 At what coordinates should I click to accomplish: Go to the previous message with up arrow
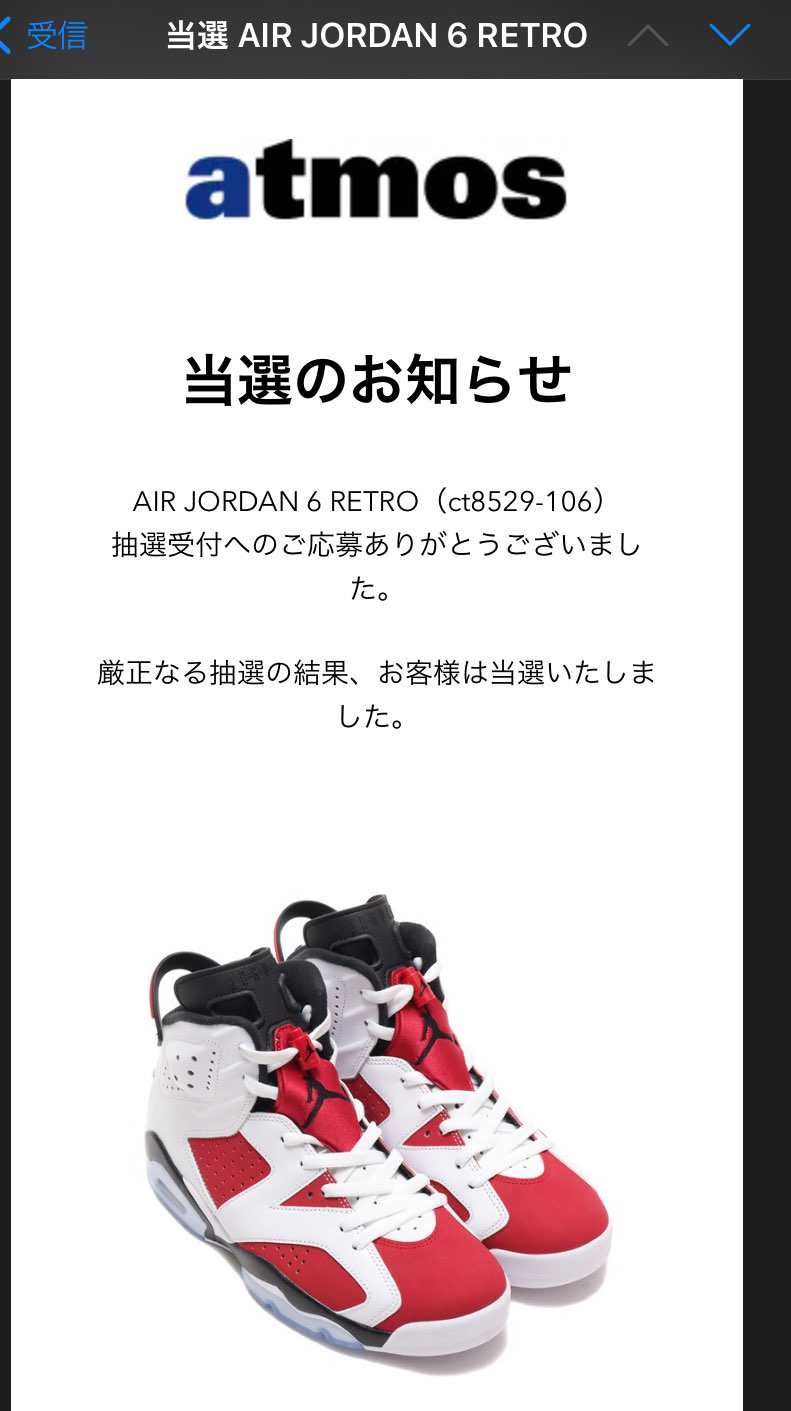pos(647,36)
